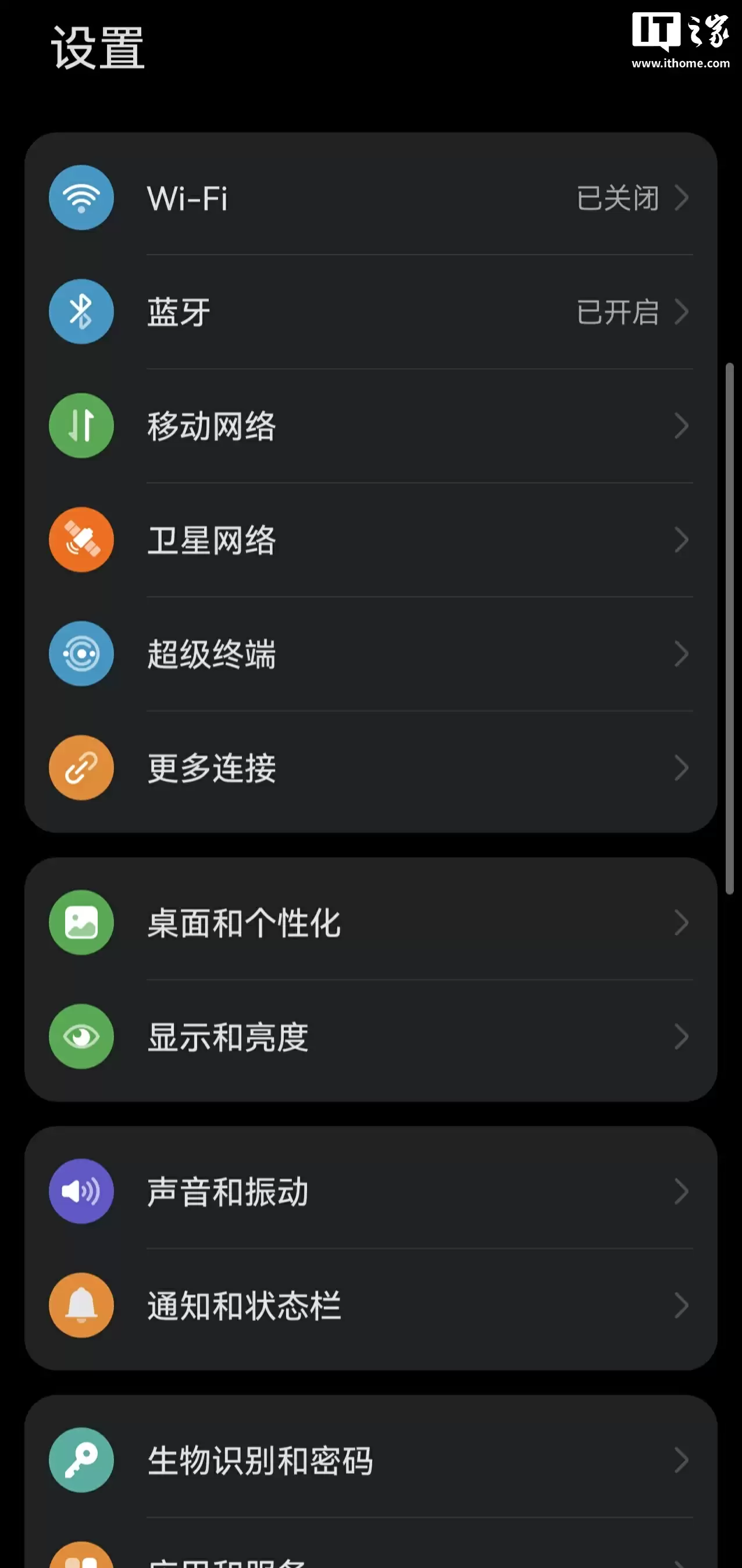
Task: Select the orange 卫星网络 satellite icon
Action: pos(81,540)
